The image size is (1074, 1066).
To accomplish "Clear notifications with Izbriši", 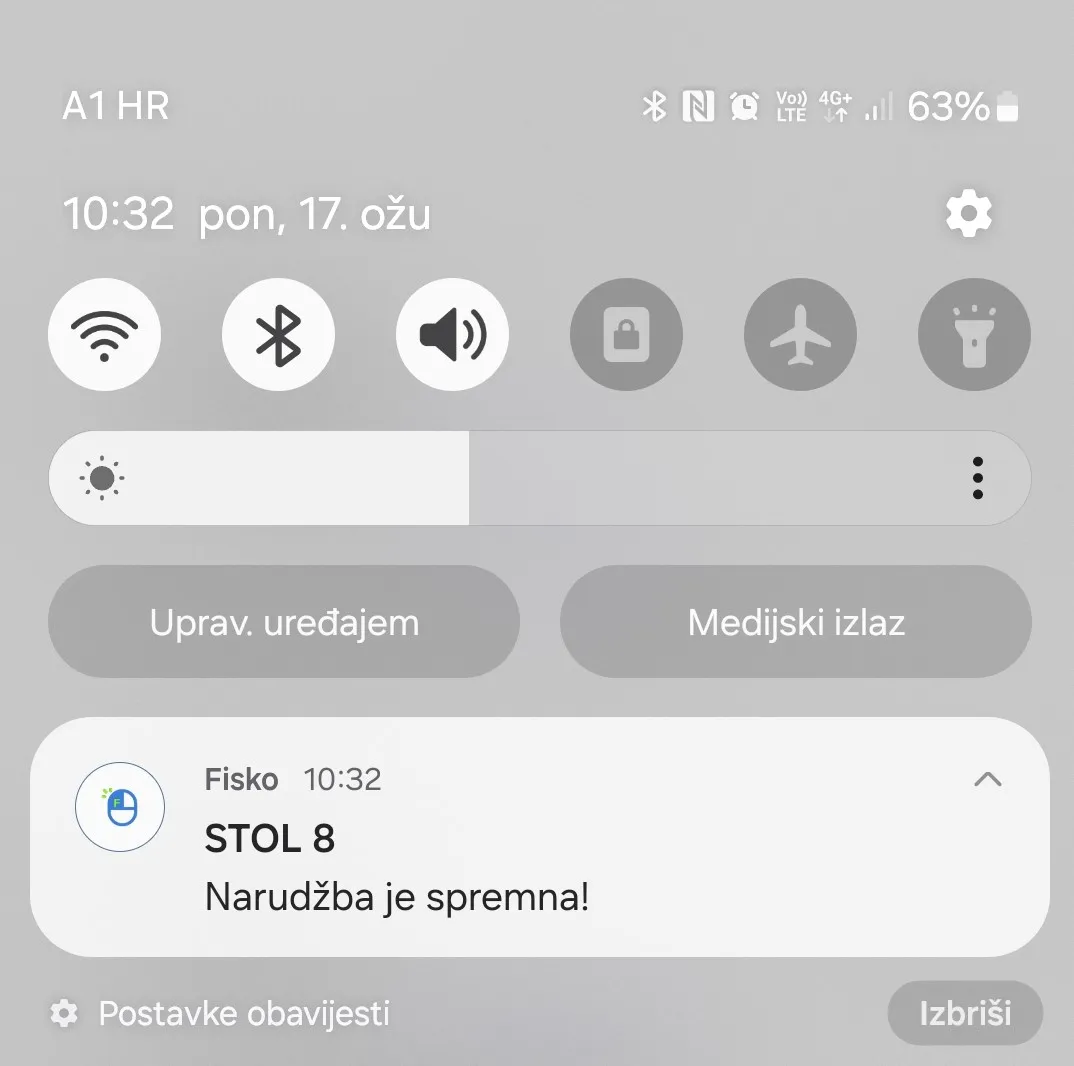I will point(964,1014).
